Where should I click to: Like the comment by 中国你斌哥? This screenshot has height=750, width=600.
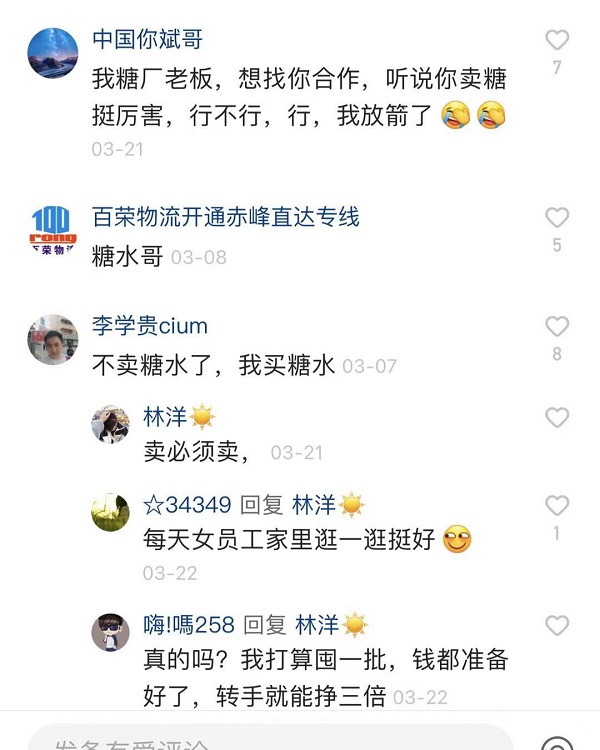[x=557, y=40]
